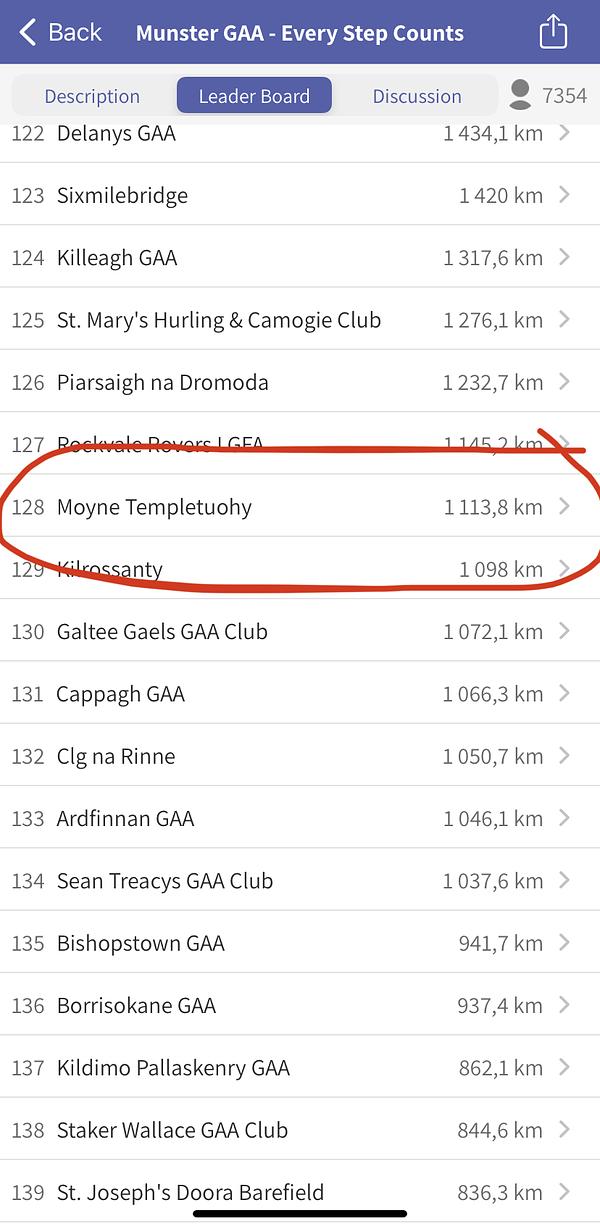This screenshot has width=600, height=1229.
Task: Open Ardfinnan GAA team details
Action: tap(300, 818)
